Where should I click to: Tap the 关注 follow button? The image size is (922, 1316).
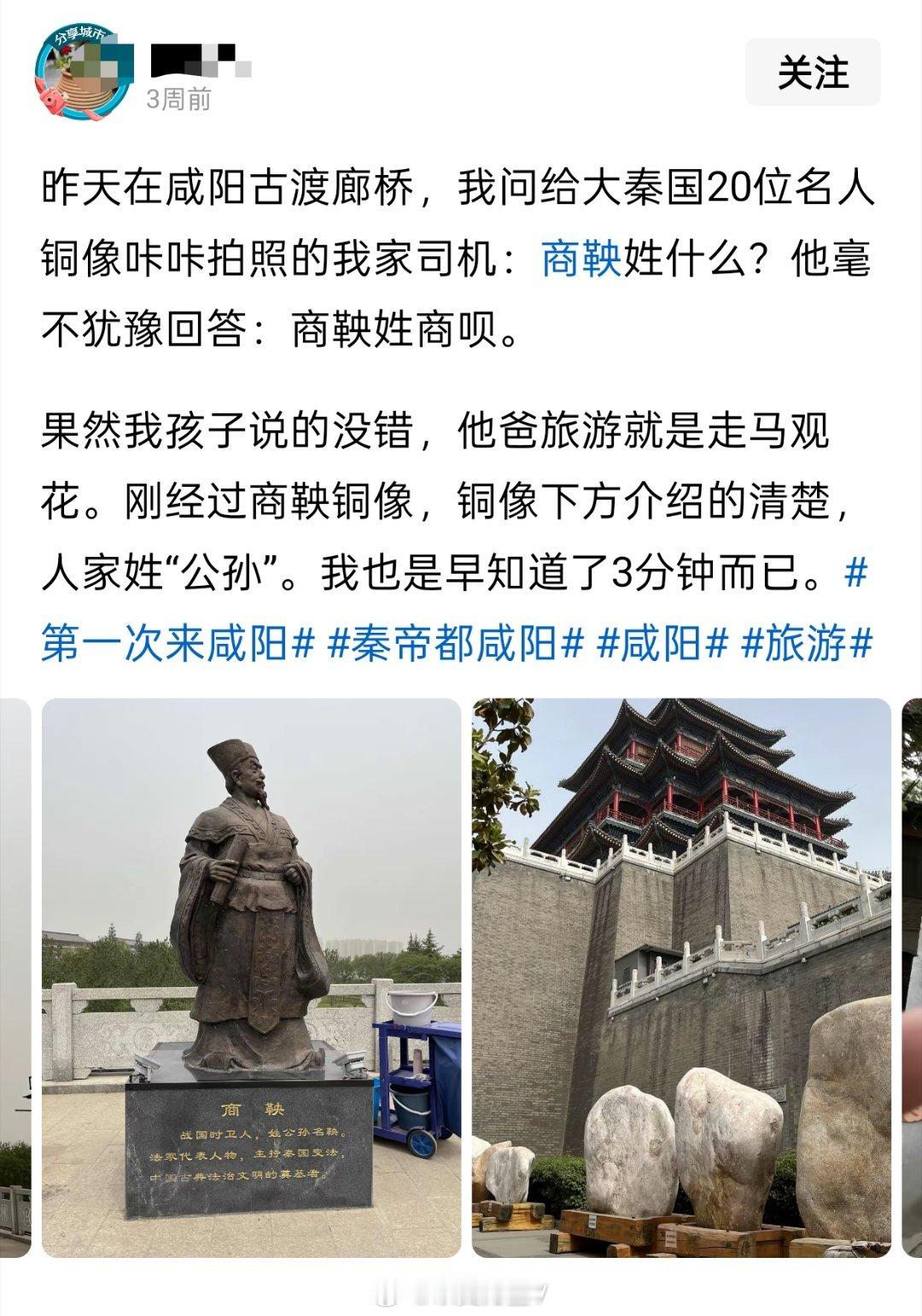point(813,73)
